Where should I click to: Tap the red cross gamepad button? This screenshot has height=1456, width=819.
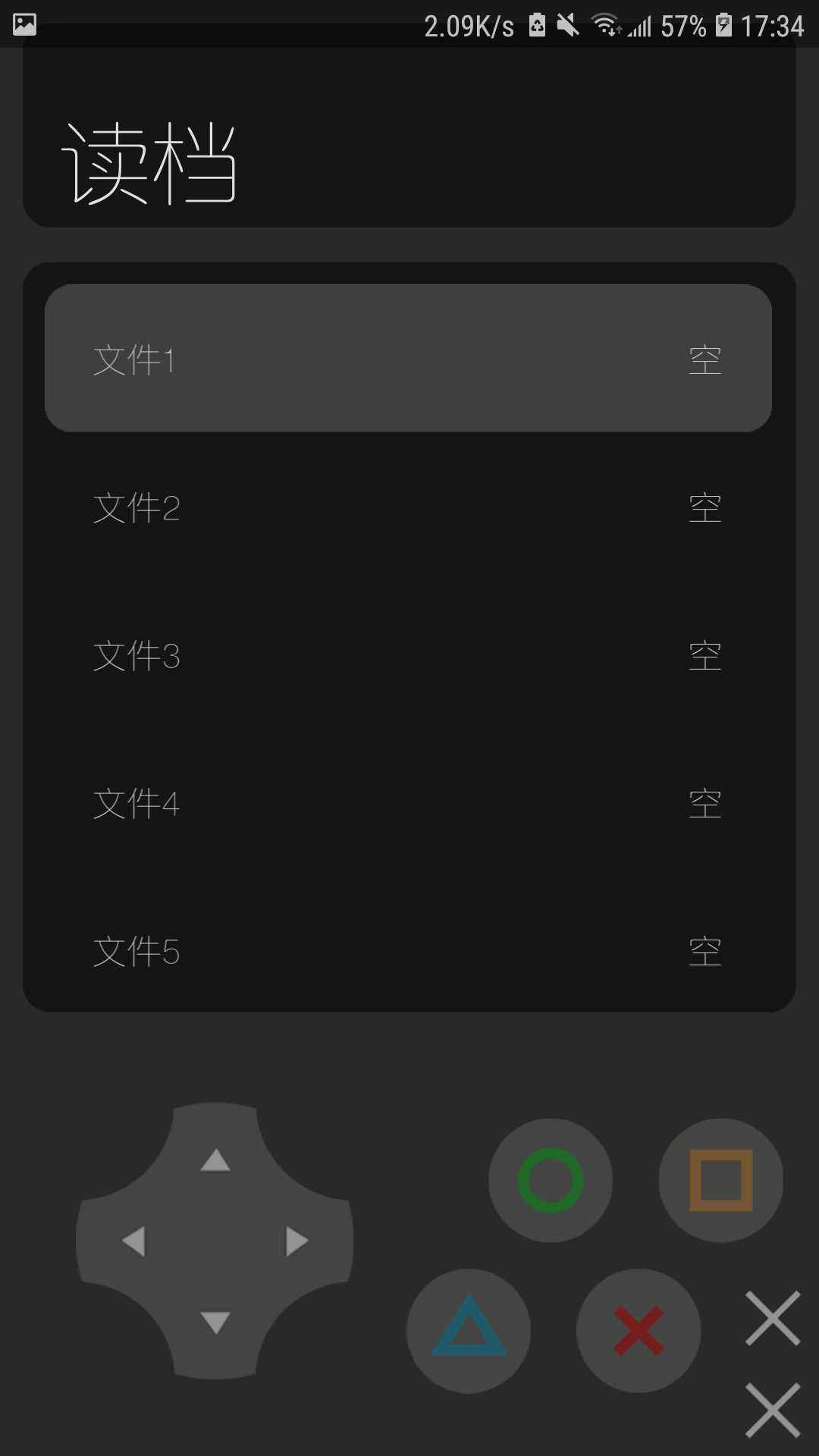pos(639,1330)
